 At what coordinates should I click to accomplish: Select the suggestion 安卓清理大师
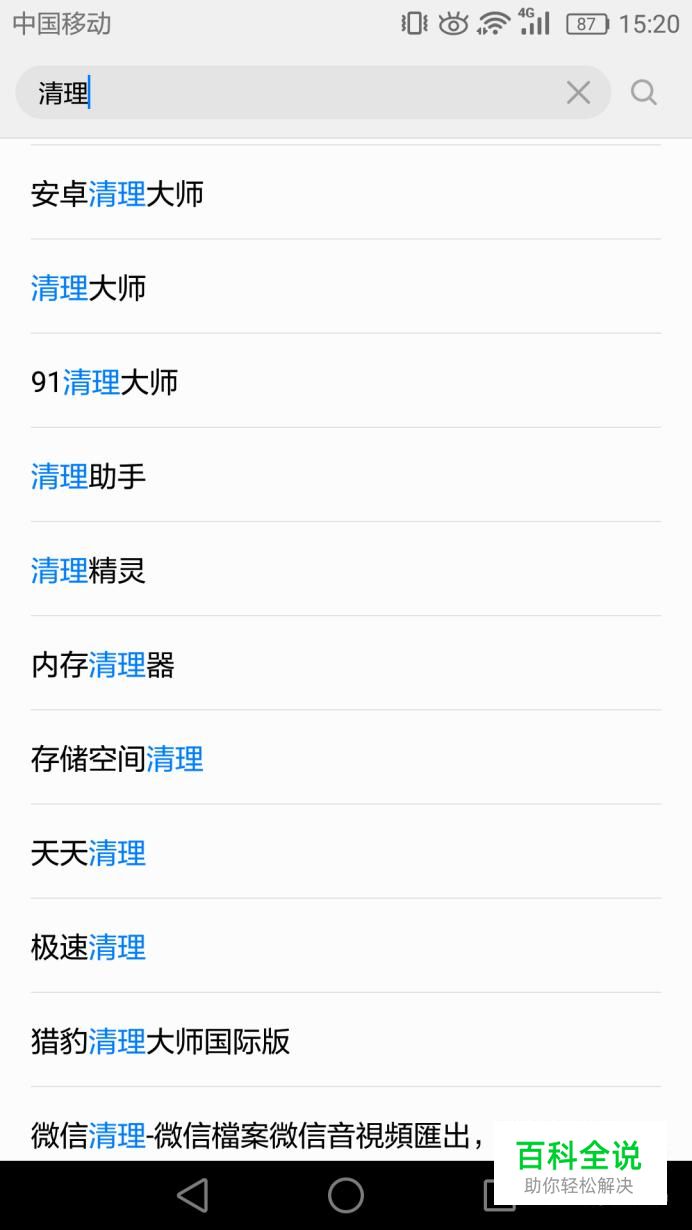(346, 193)
